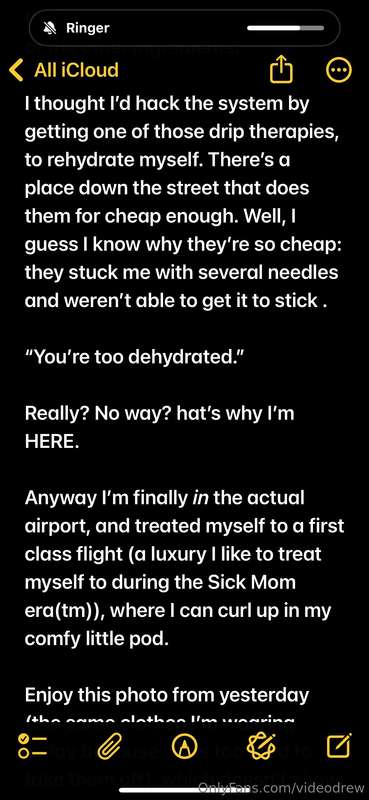Screen dimensions: 369x800
Task: Open the more options menu
Action: [339, 70]
